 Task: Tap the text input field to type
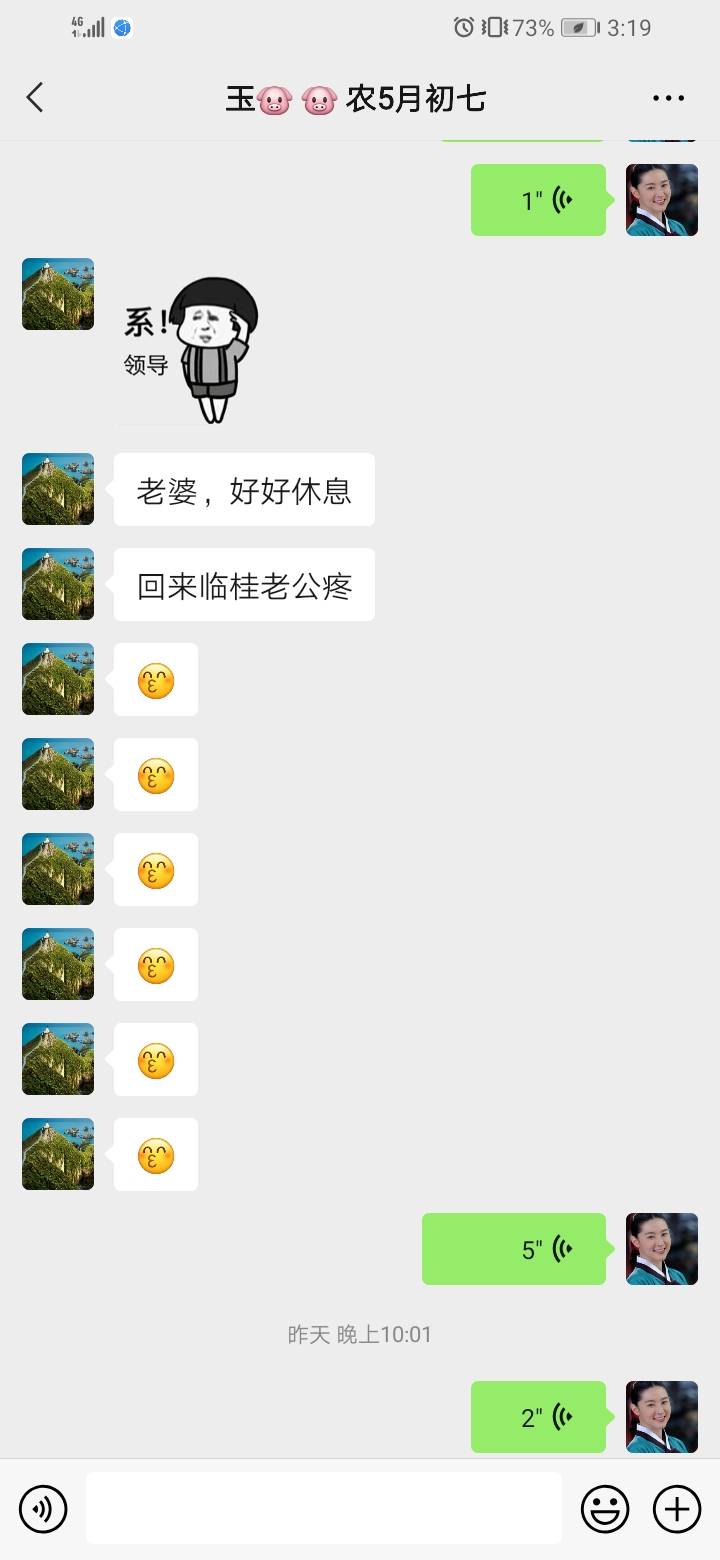coord(320,1508)
